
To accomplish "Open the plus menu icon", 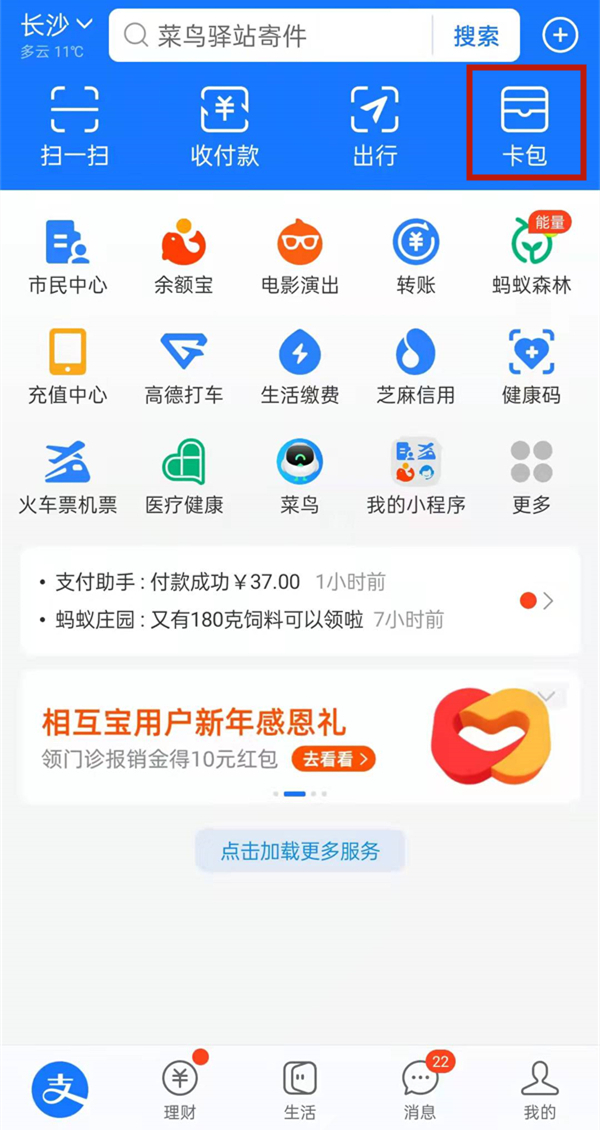I will (x=560, y=36).
